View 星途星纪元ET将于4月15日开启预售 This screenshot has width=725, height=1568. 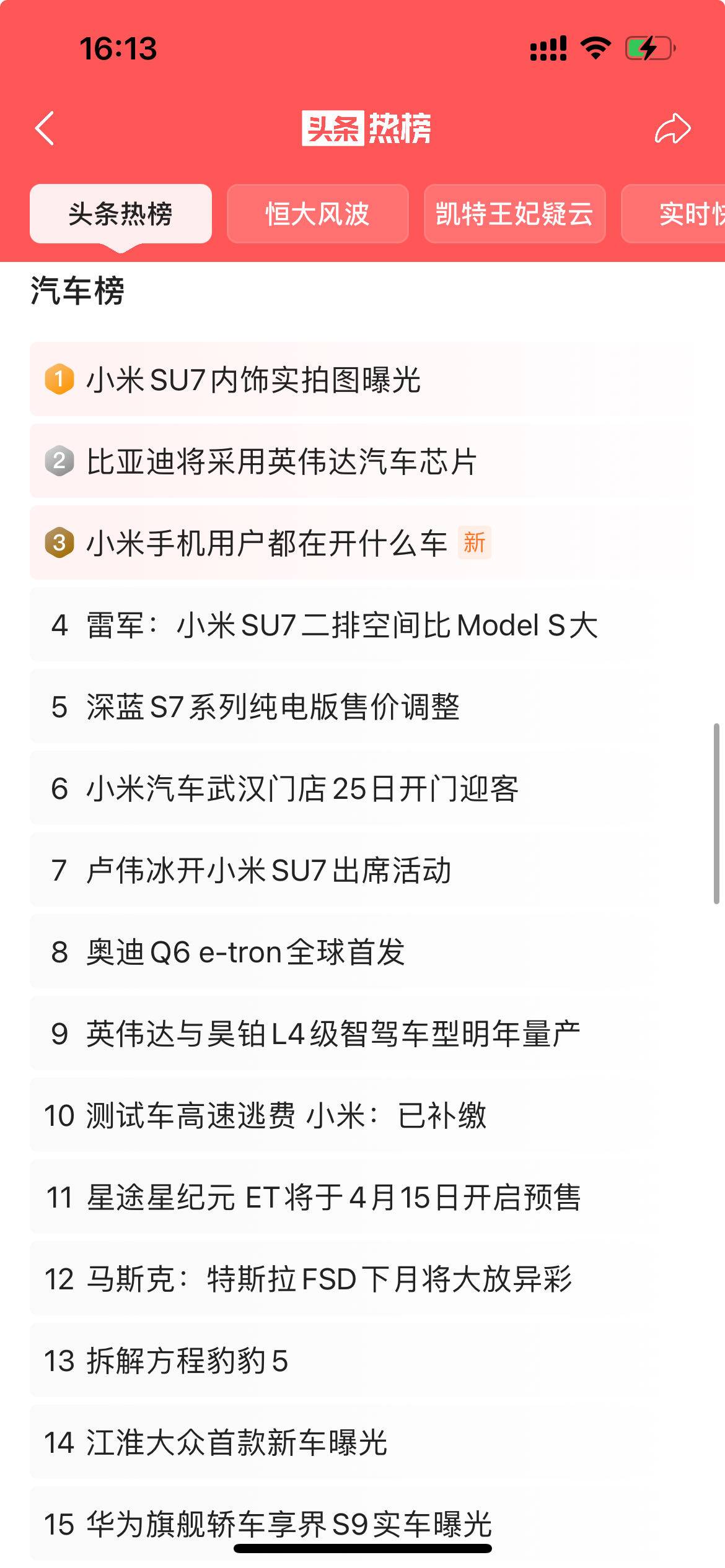click(362, 1196)
